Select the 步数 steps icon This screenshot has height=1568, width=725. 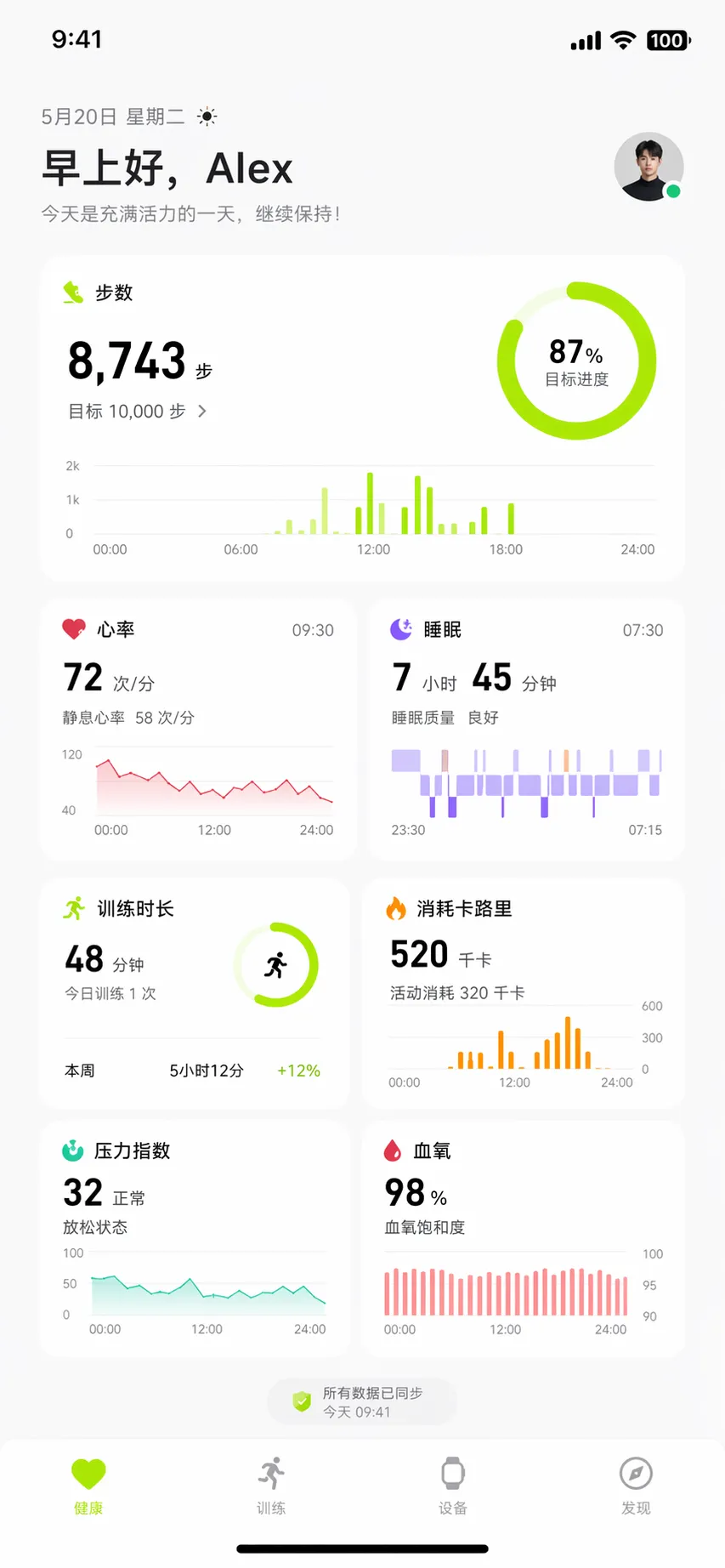[x=73, y=292]
